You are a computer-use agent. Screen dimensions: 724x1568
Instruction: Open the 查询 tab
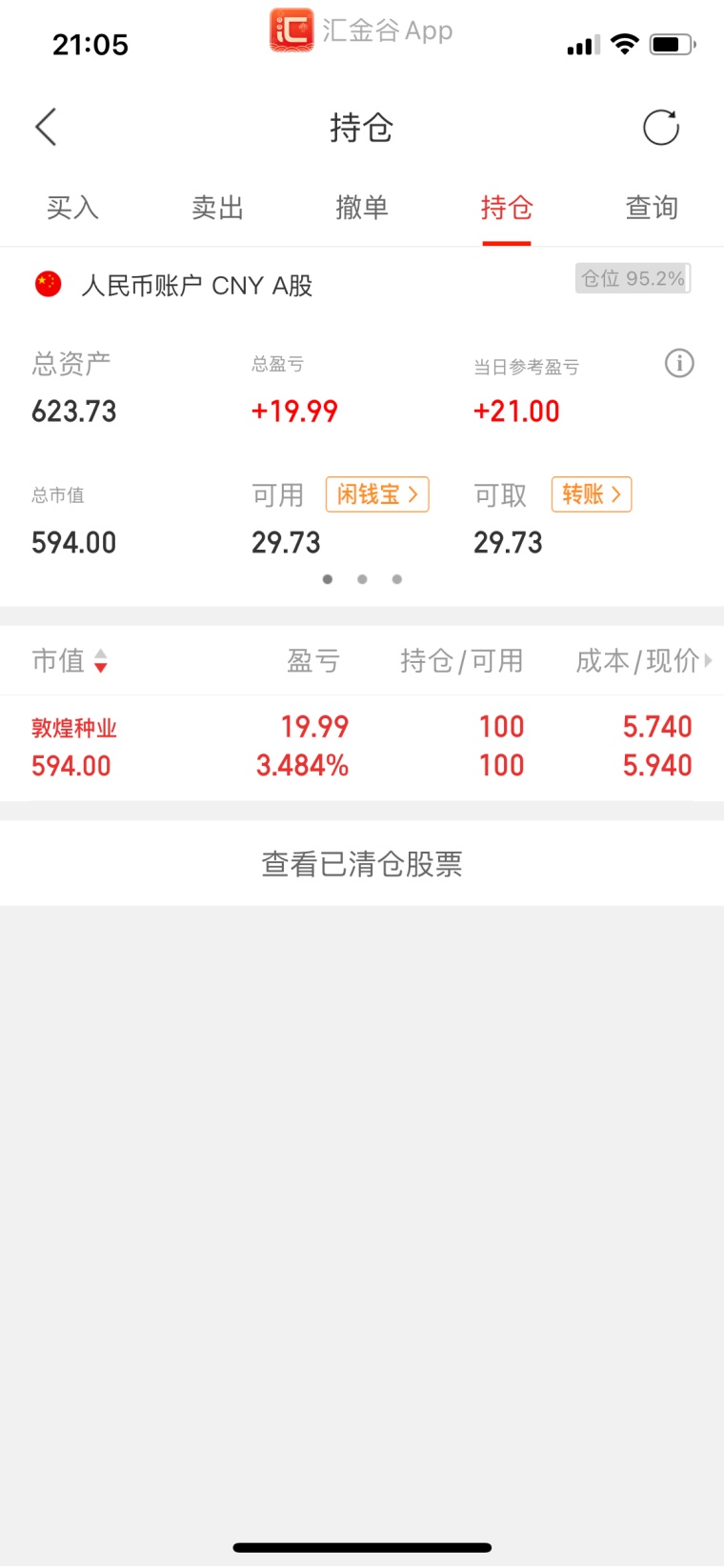click(x=652, y=208)
